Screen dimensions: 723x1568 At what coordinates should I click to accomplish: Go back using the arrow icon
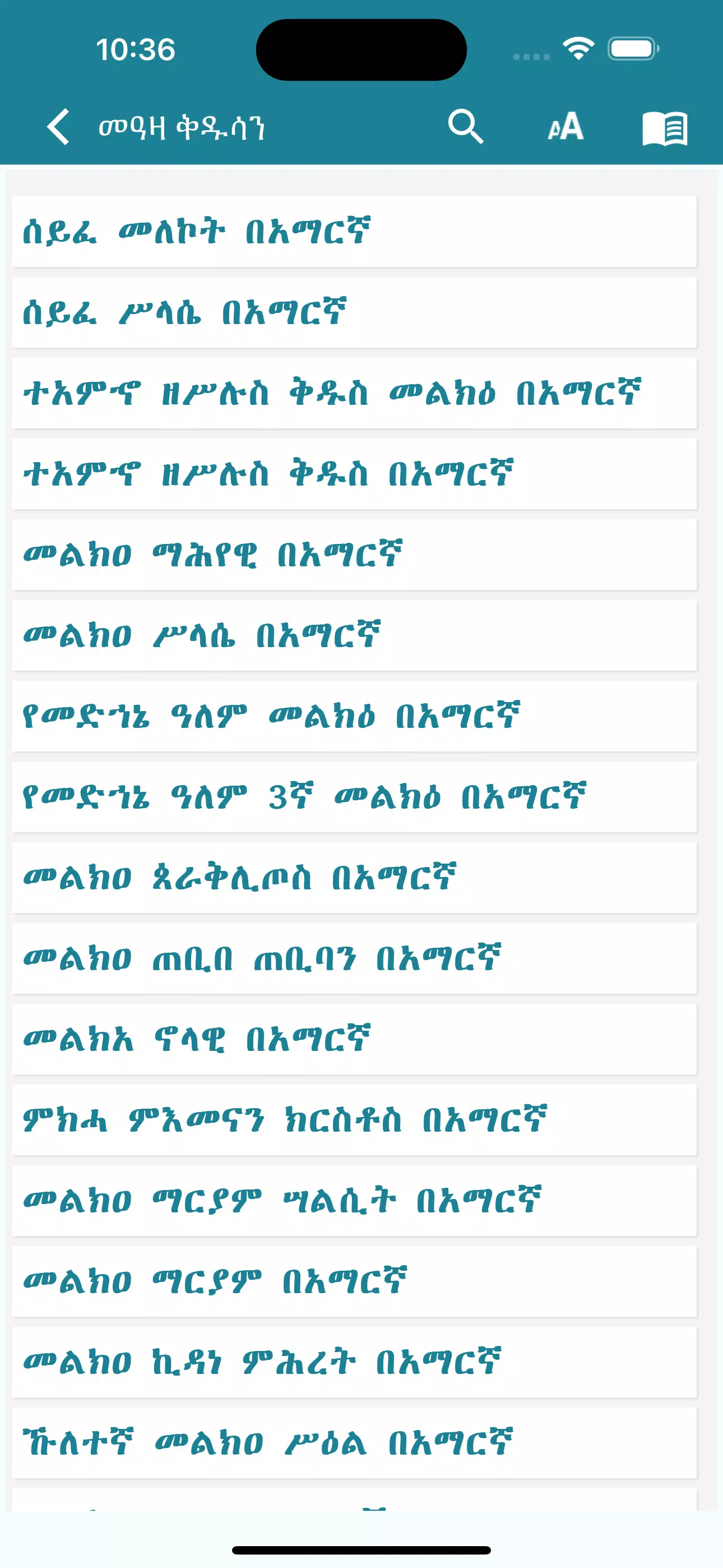[x=59, y=127]
